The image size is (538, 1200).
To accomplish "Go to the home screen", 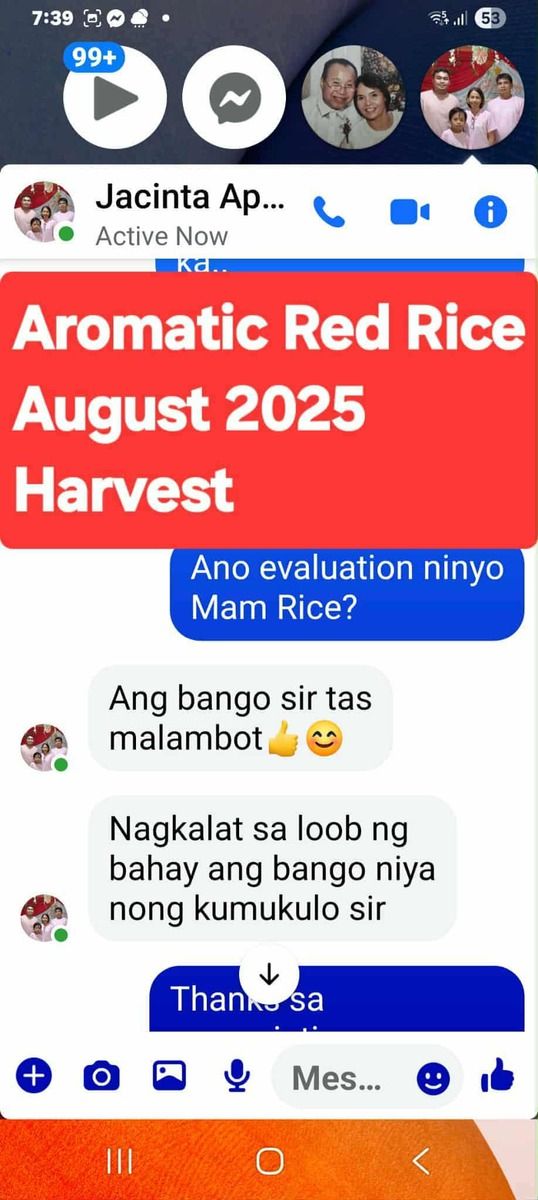I will (270, 1161).
